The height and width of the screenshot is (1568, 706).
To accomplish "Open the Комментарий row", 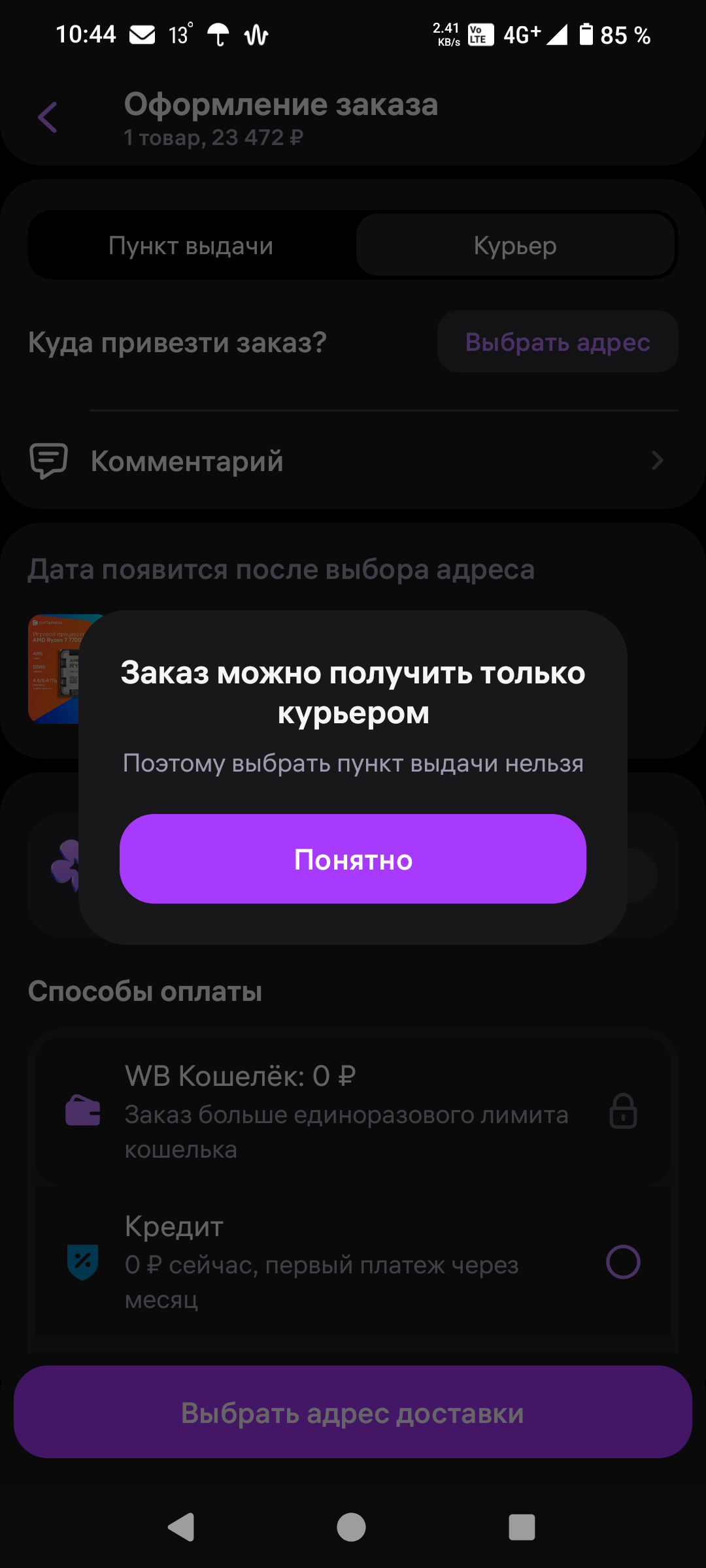I will [353, 461].
